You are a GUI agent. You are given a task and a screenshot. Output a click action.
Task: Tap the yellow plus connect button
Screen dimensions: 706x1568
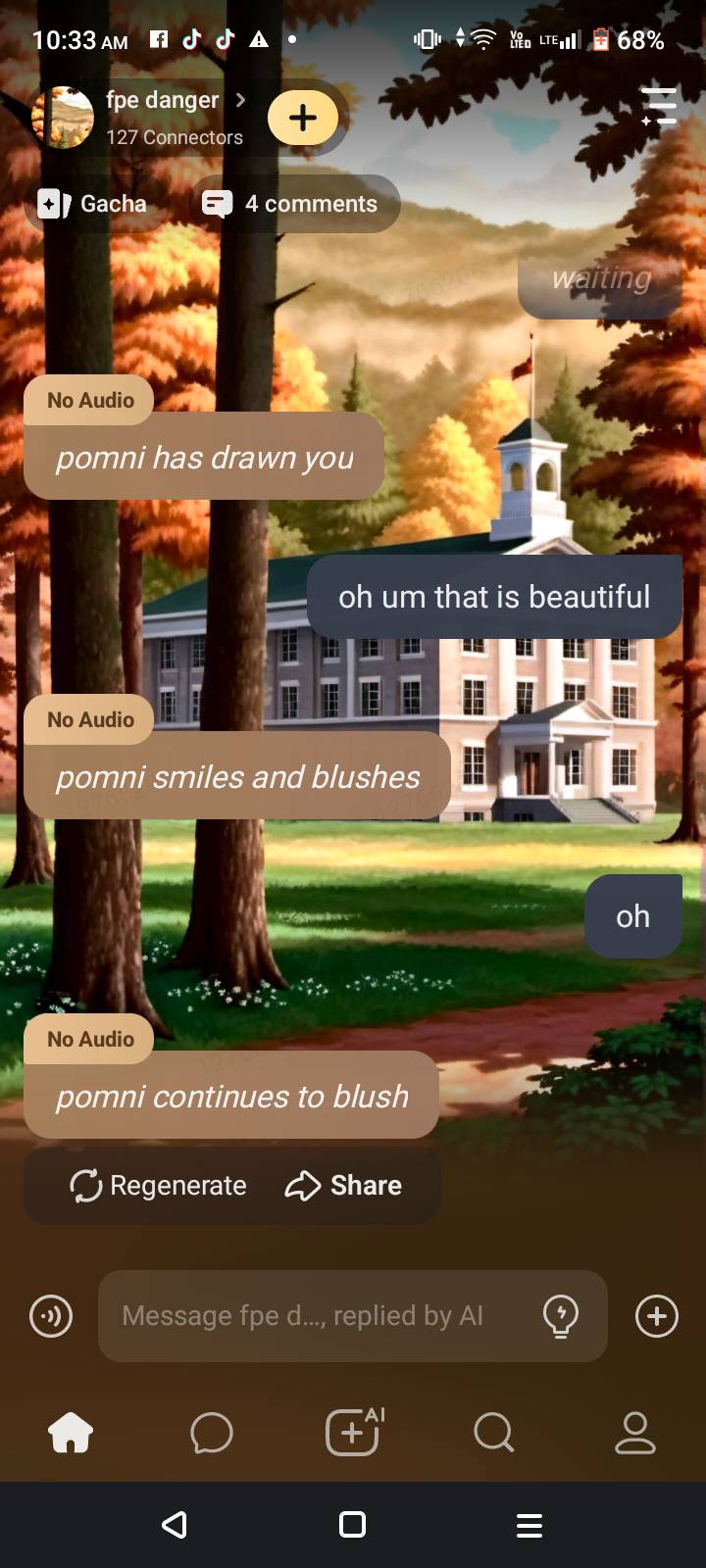point(303,118)
